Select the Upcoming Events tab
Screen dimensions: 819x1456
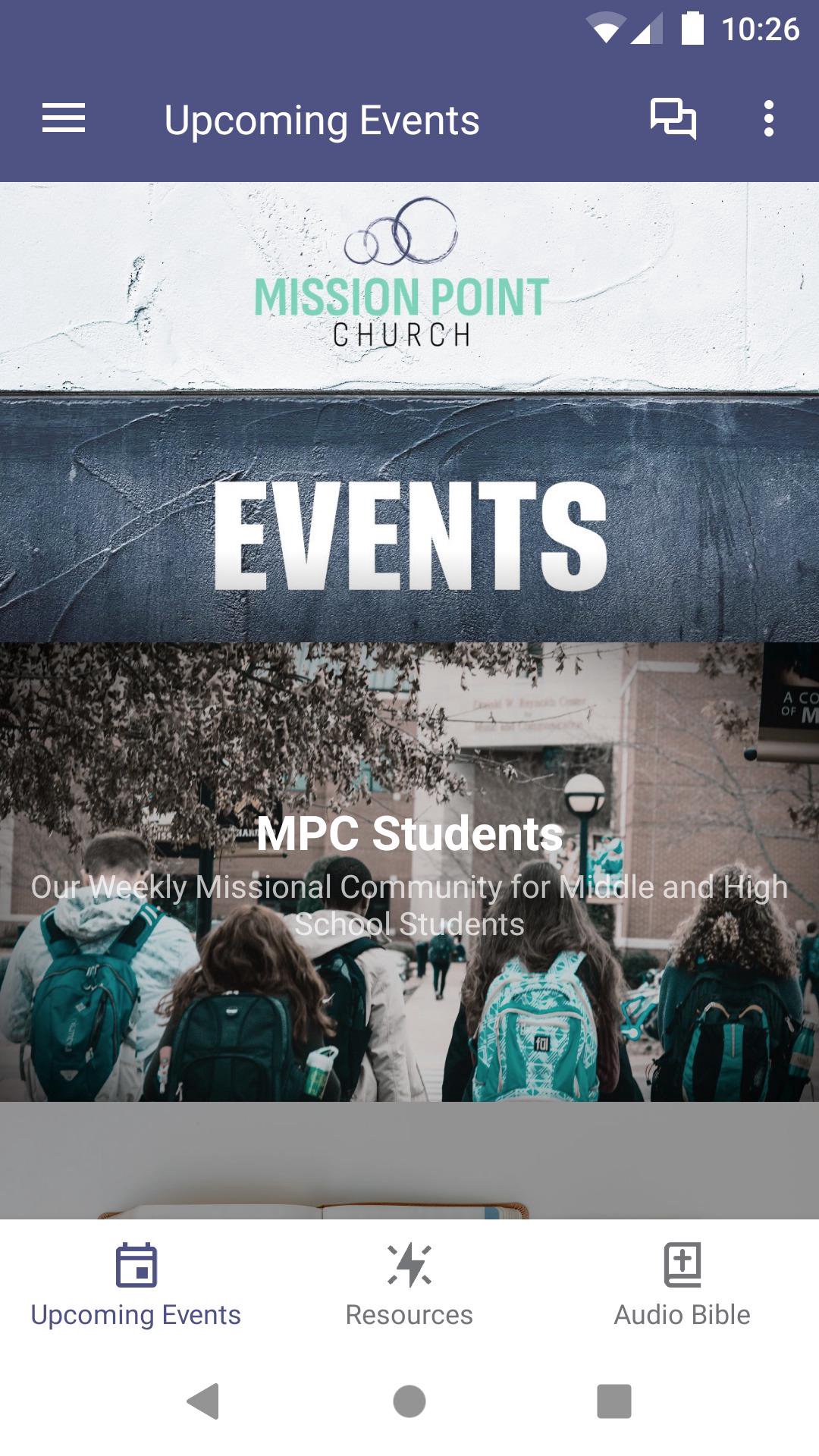coord(136,1285)
